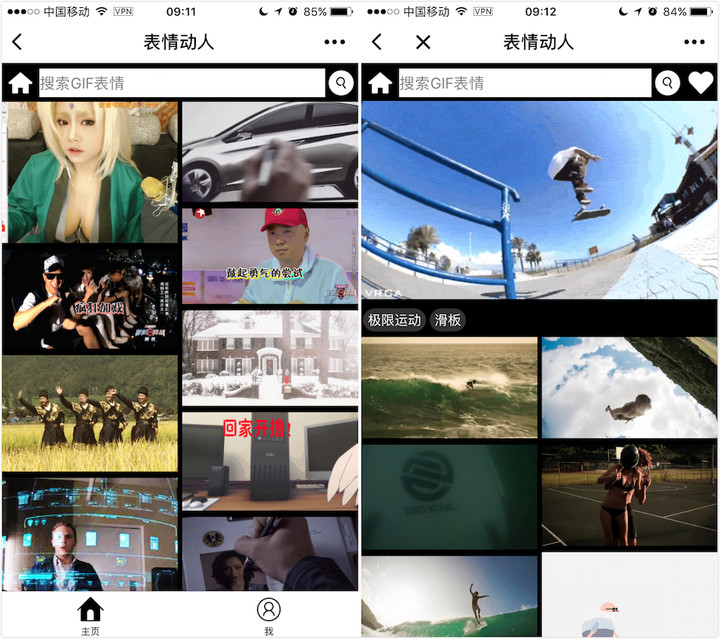Open the blonde cosplay GIF
This screenshot has height=639, width=720.
click(90, 171)
